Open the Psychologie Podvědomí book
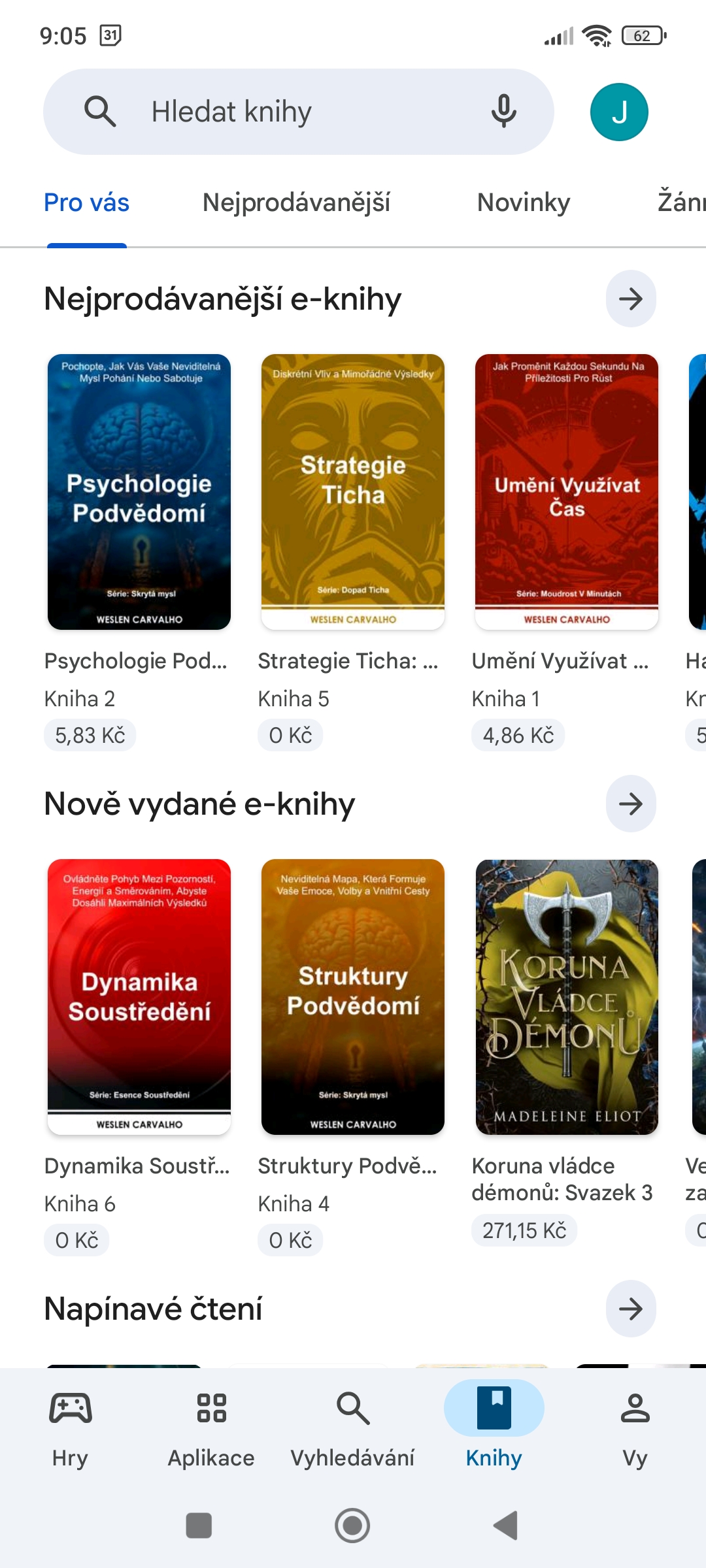The image size is (706, 1568). 139,491
